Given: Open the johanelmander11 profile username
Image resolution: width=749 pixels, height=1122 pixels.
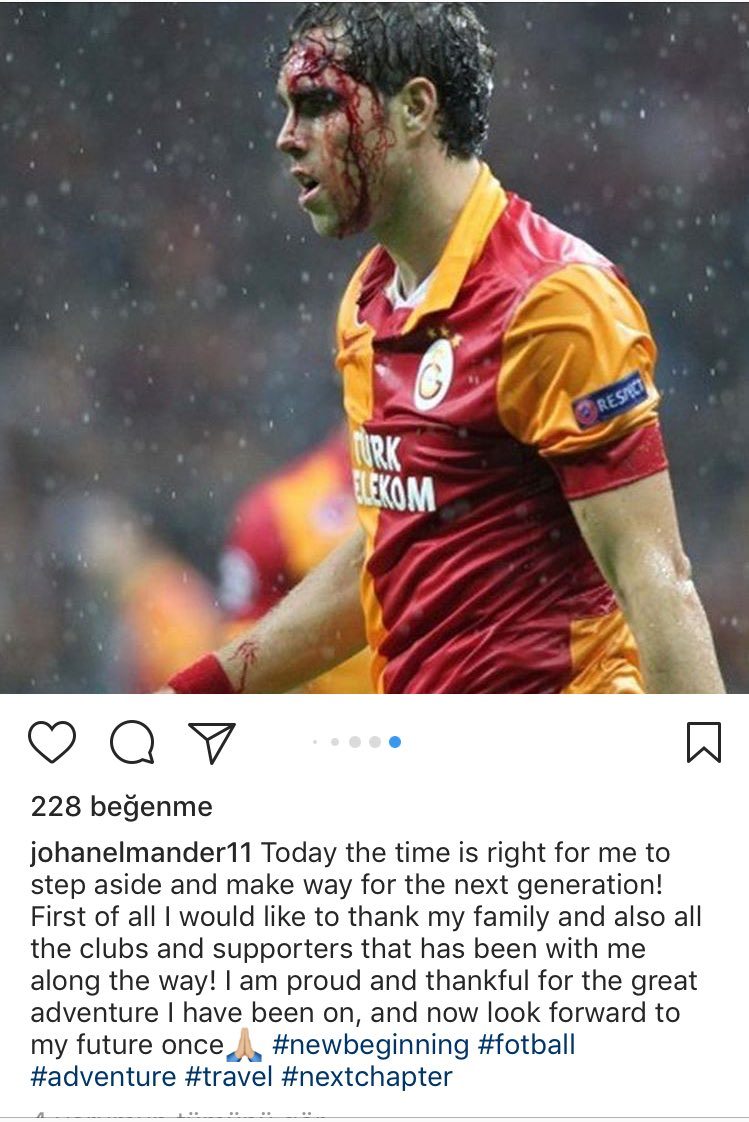Looking at the screenshot, I should point(141,854).
